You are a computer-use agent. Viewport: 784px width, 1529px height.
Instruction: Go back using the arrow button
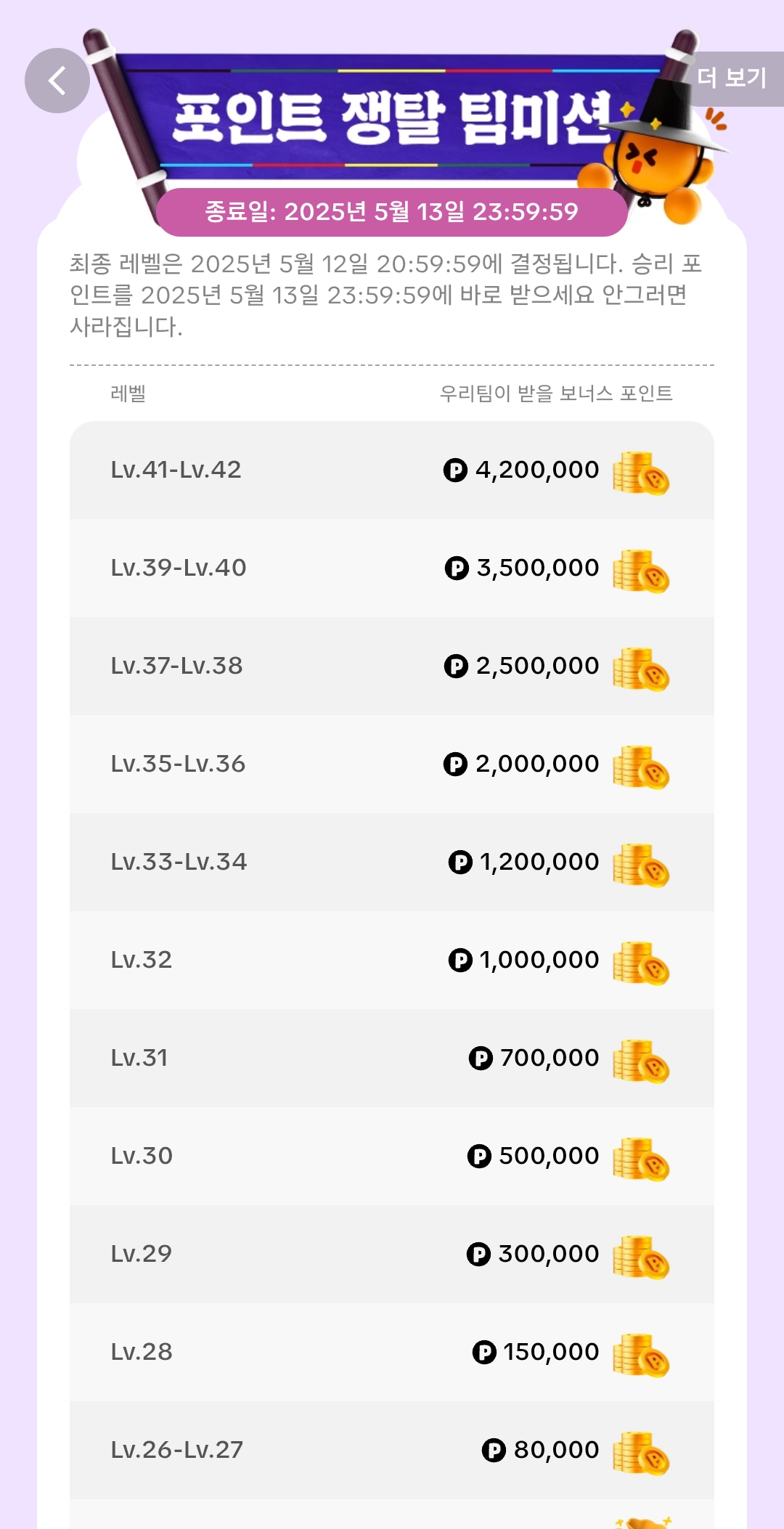point(57,81)
